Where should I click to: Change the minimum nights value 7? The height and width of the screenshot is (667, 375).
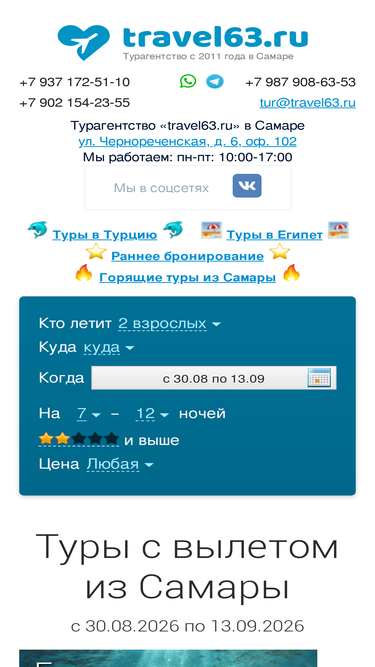pos(88,413)
